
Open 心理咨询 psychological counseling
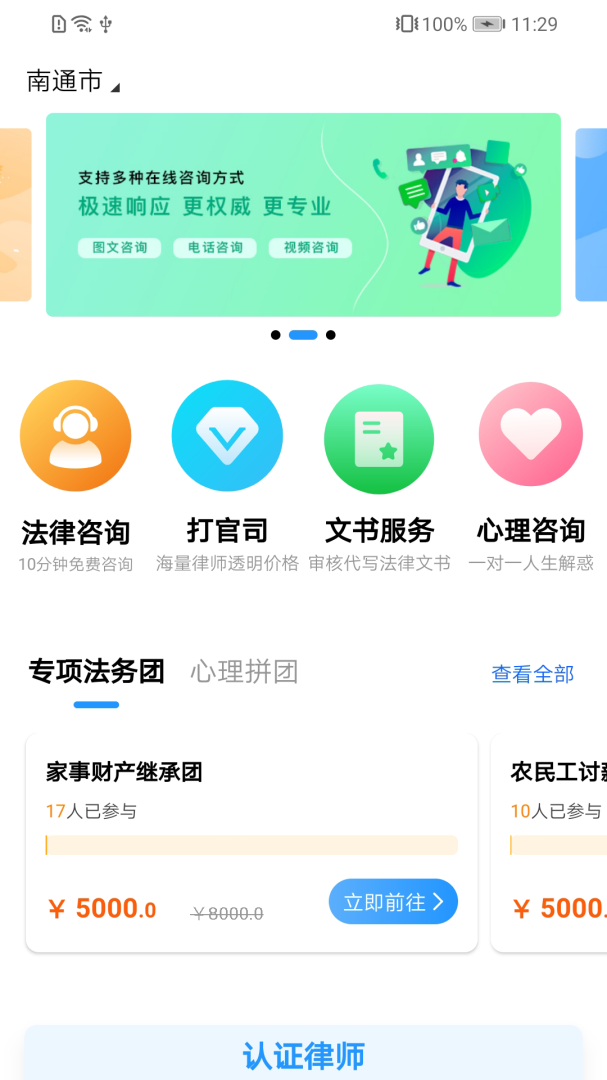pos(531,477)
